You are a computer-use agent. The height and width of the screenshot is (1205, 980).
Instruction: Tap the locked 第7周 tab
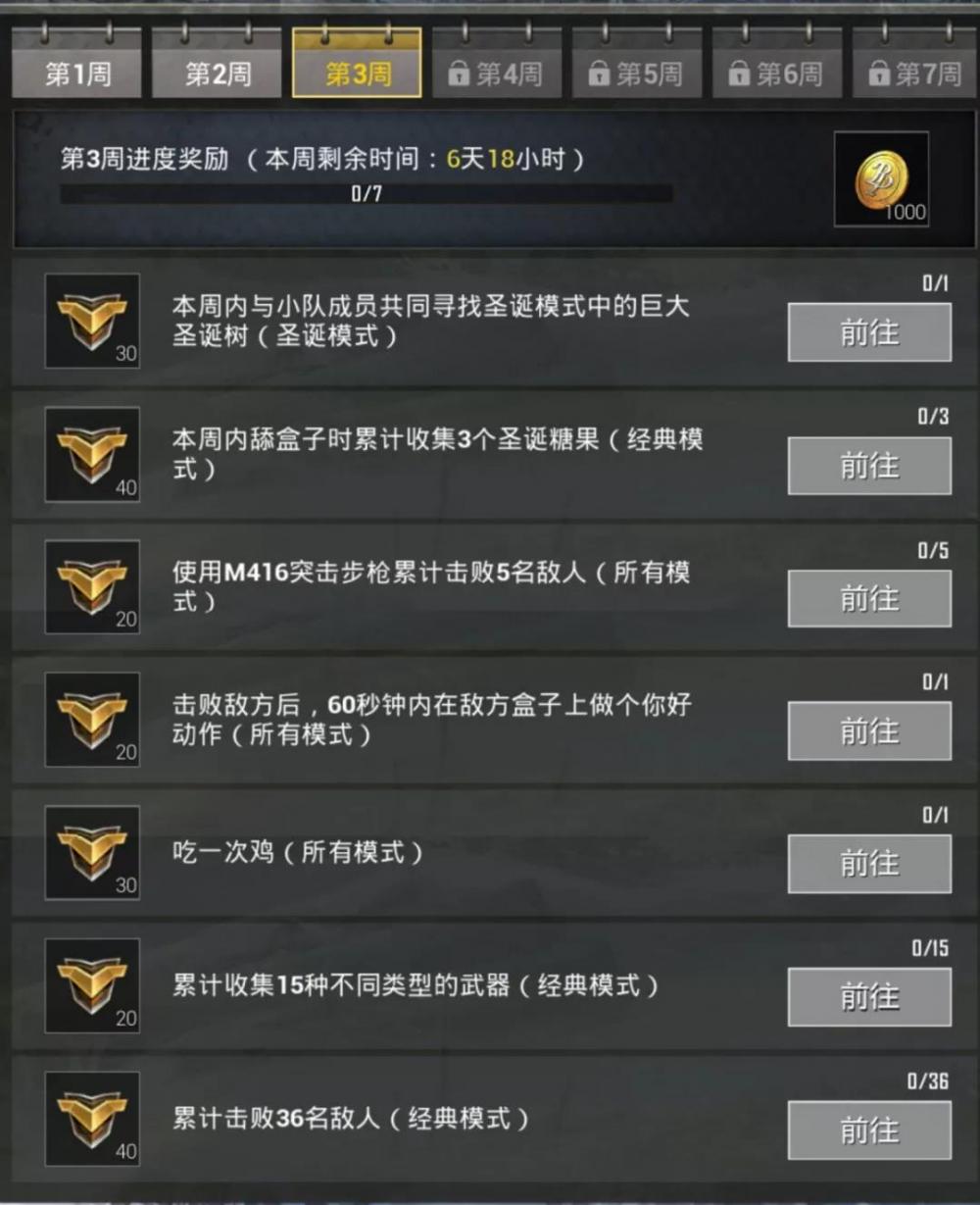pos(915,72)
